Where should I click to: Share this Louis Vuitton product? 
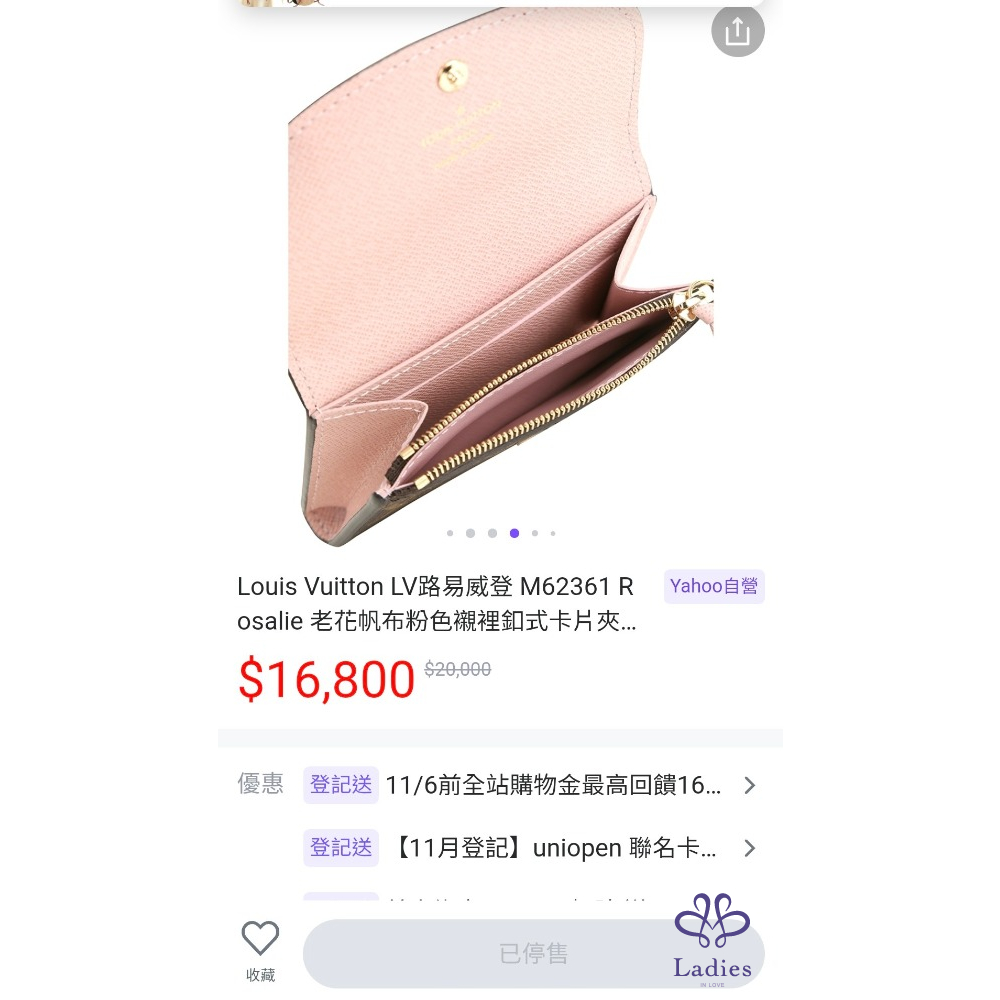coord(737,32)
